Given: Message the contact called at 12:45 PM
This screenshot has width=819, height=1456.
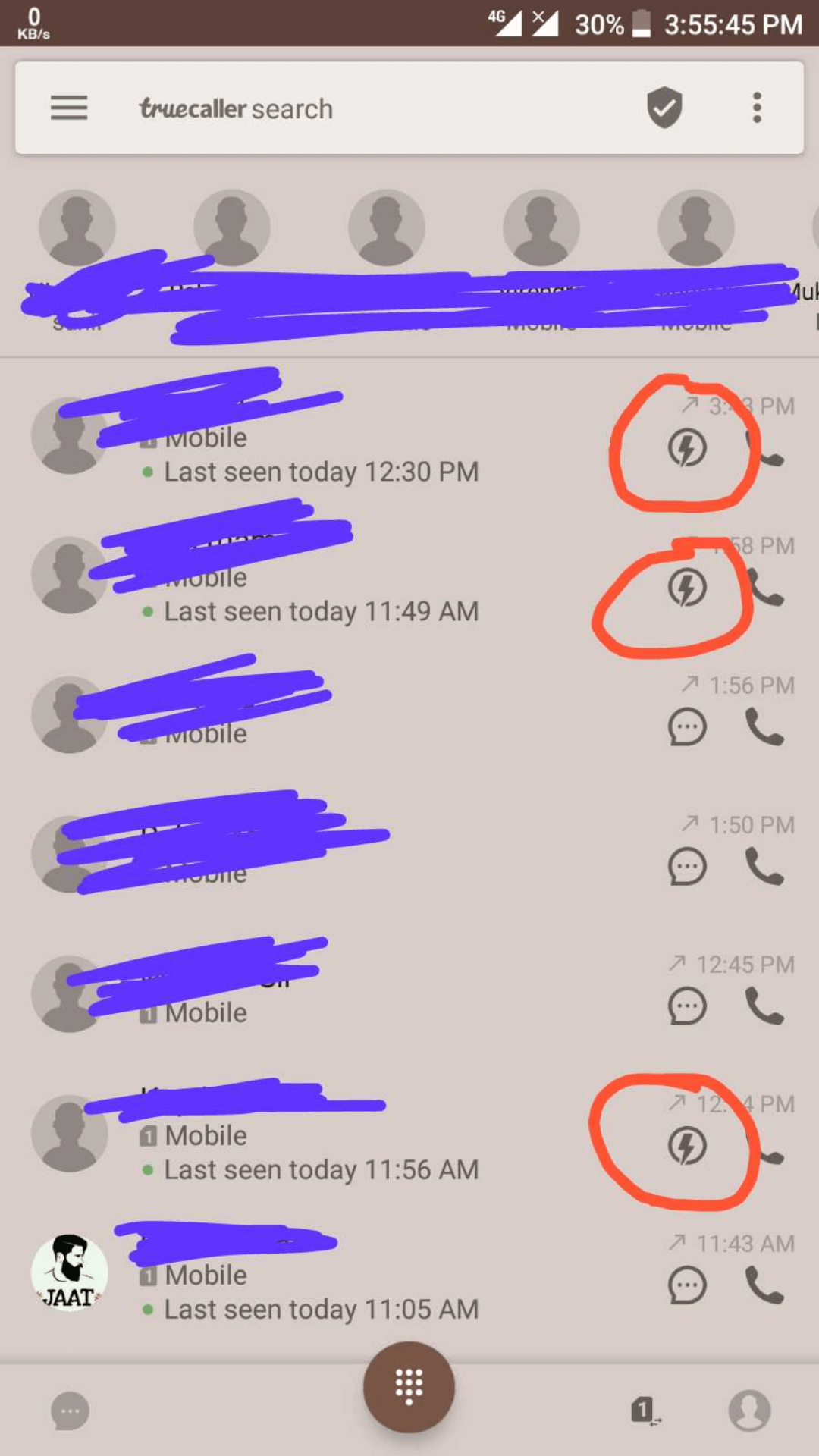Looking at the screenshot, I should click(687, 1006).
